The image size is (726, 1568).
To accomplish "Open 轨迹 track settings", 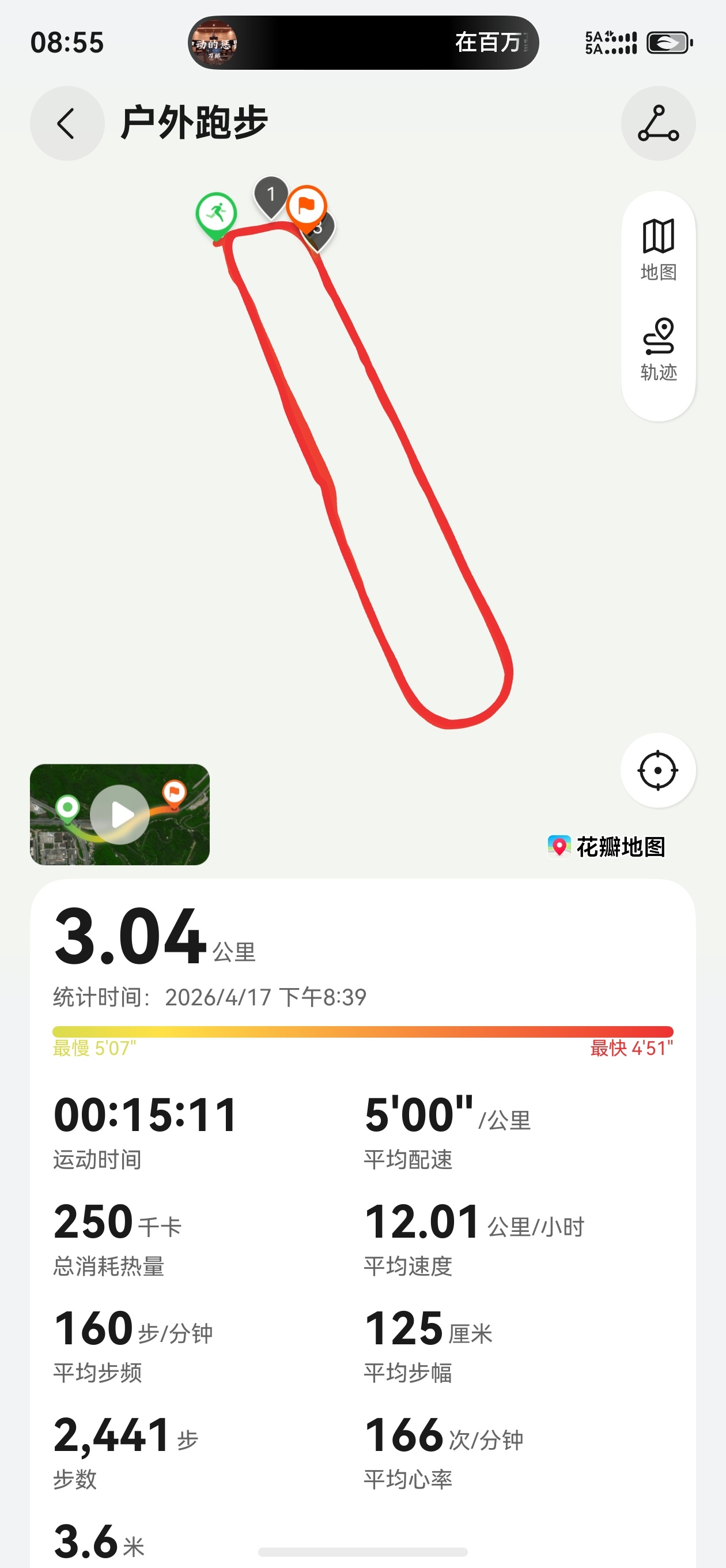I will coord(658,349).
